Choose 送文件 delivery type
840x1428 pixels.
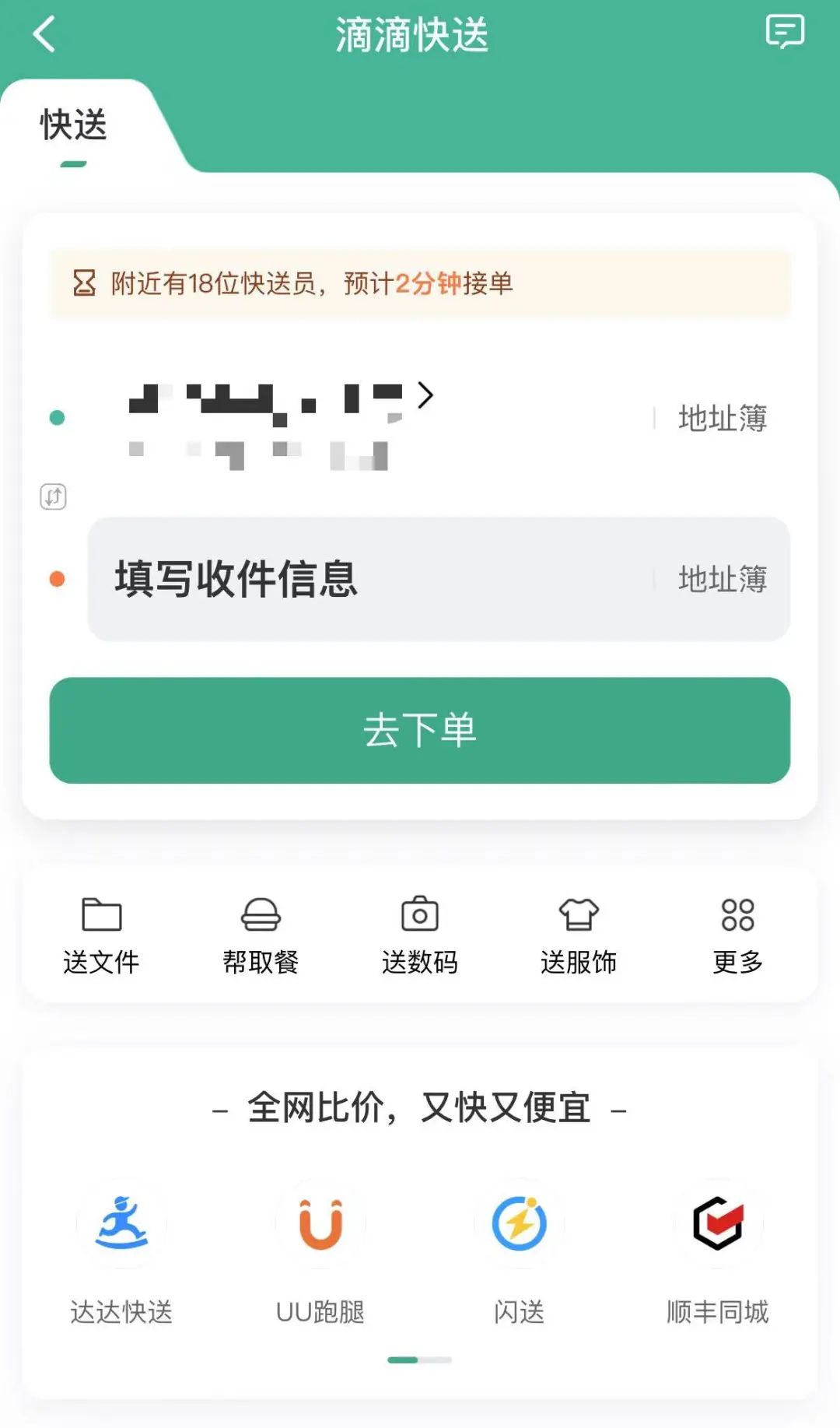(102, 935)
